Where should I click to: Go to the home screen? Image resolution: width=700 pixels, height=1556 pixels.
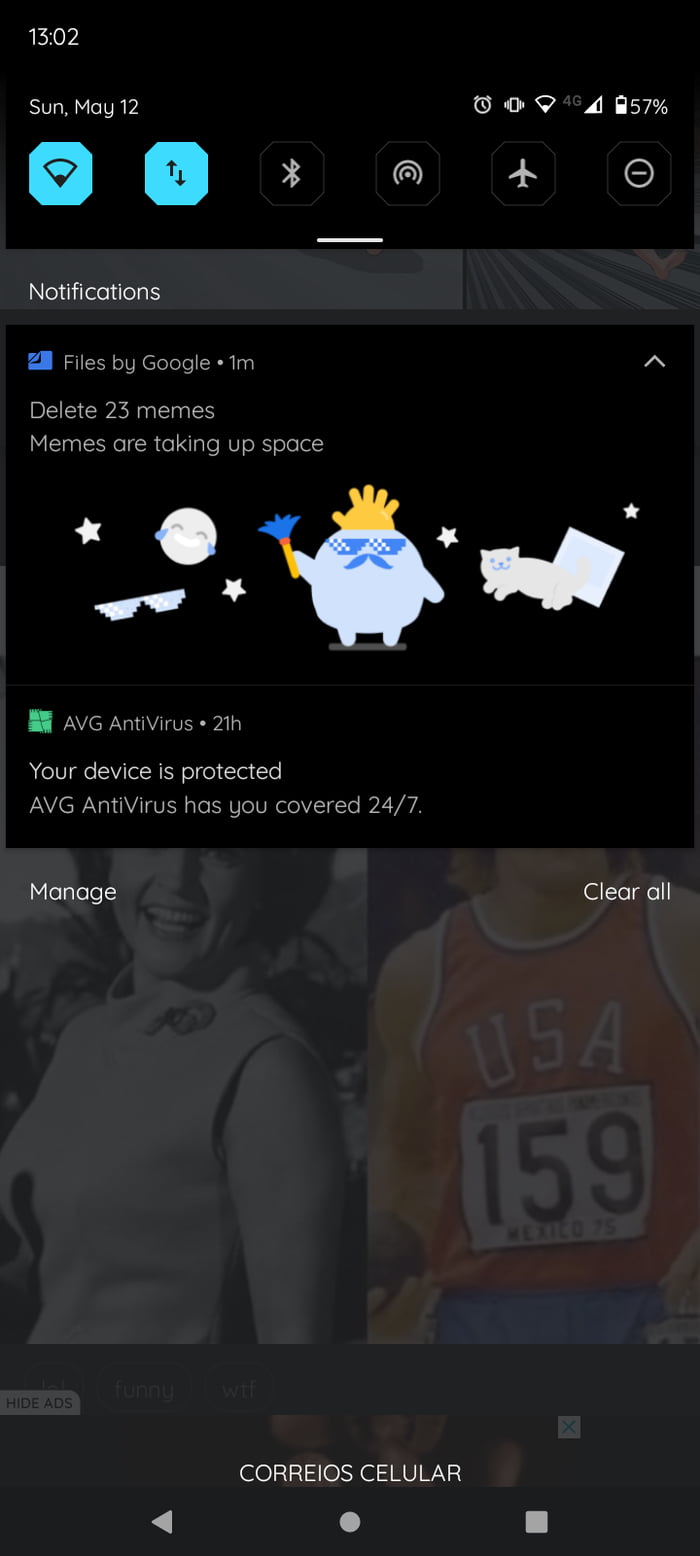350,1521
